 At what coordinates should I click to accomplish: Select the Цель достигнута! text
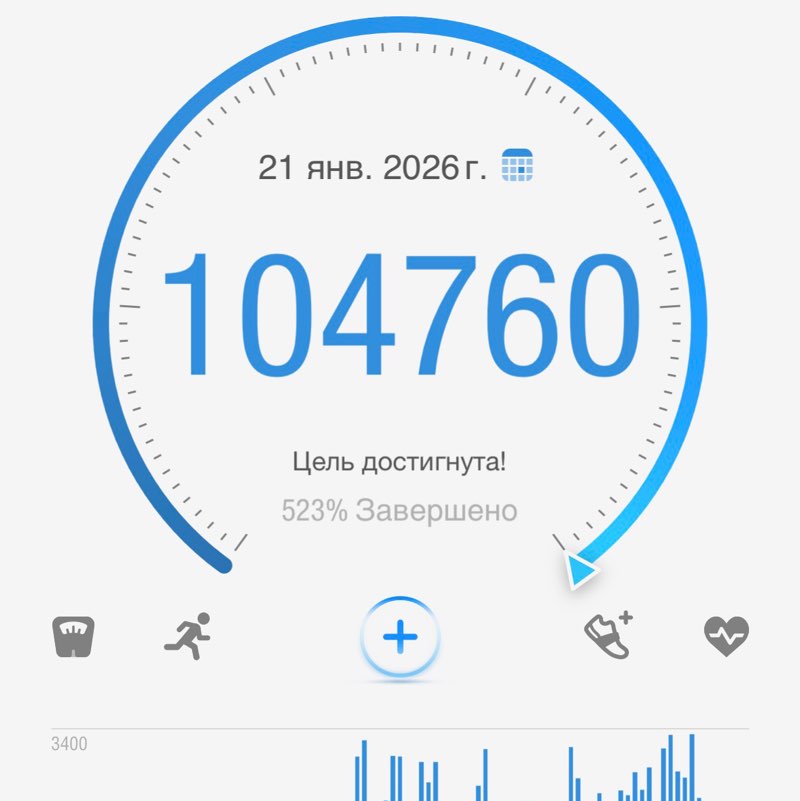point(400,460)
